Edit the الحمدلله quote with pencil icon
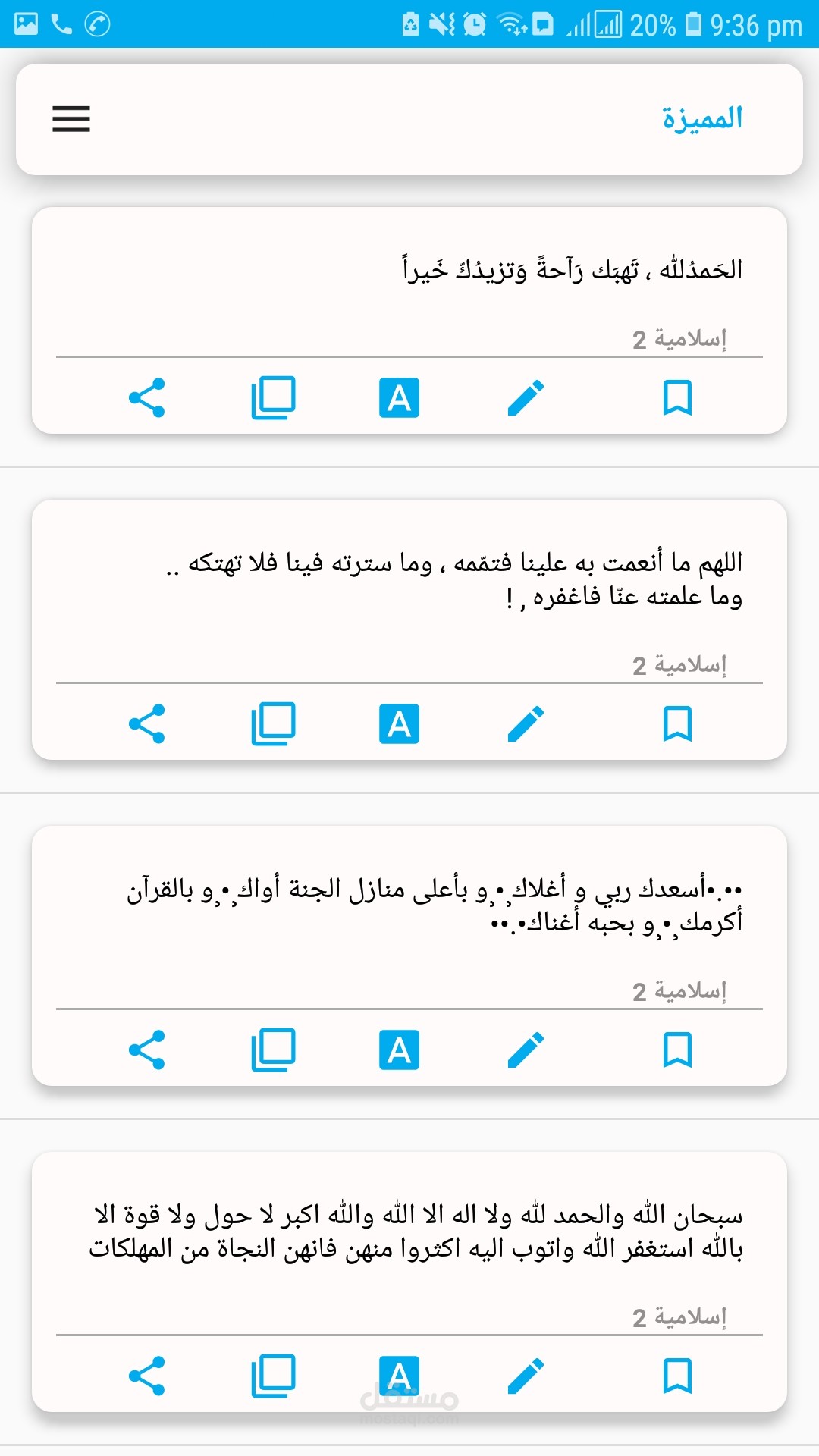The image size is (819, 1456). point(526,398)
